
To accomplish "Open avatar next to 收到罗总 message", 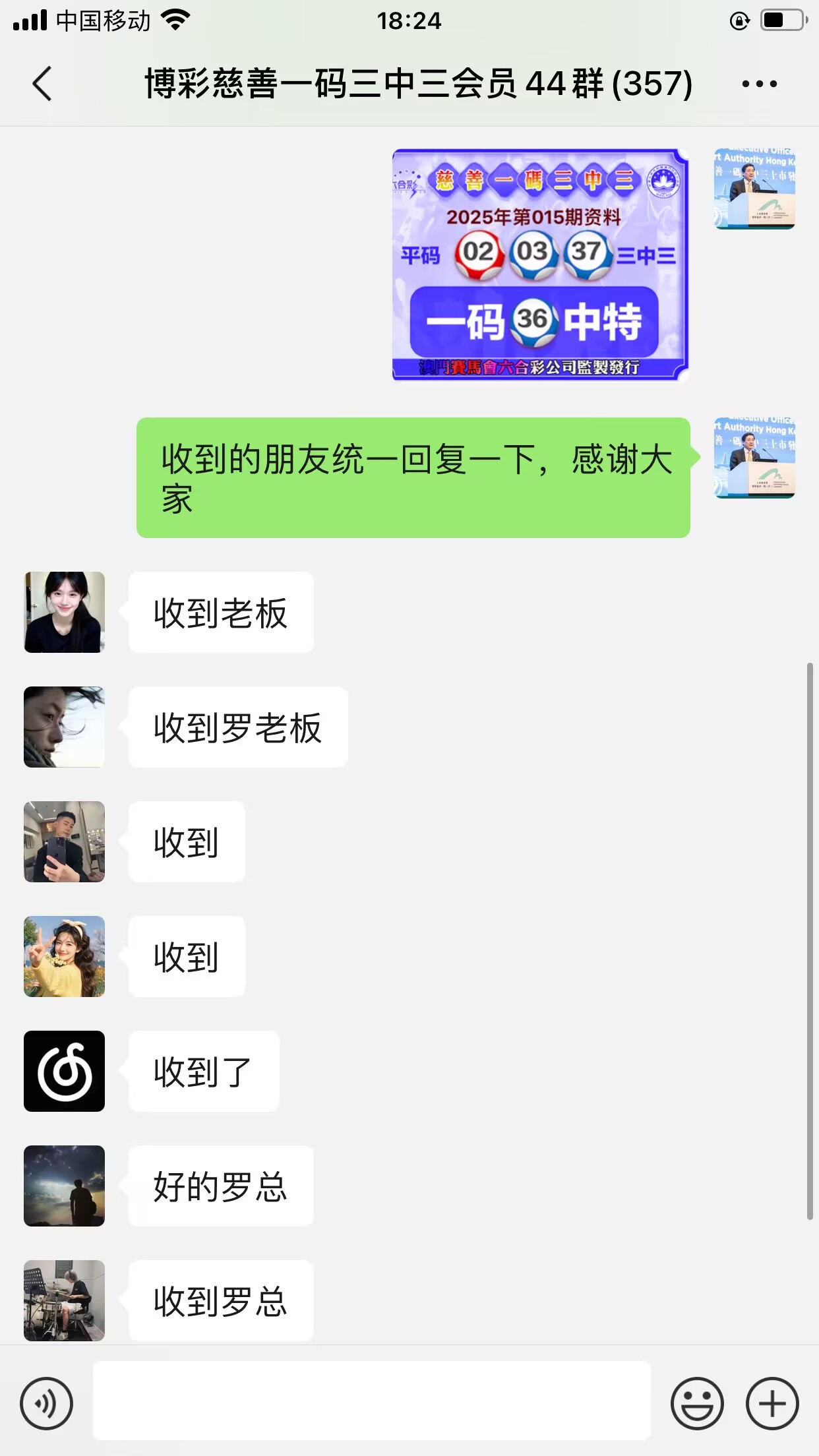I will (x=64, y=1300).
